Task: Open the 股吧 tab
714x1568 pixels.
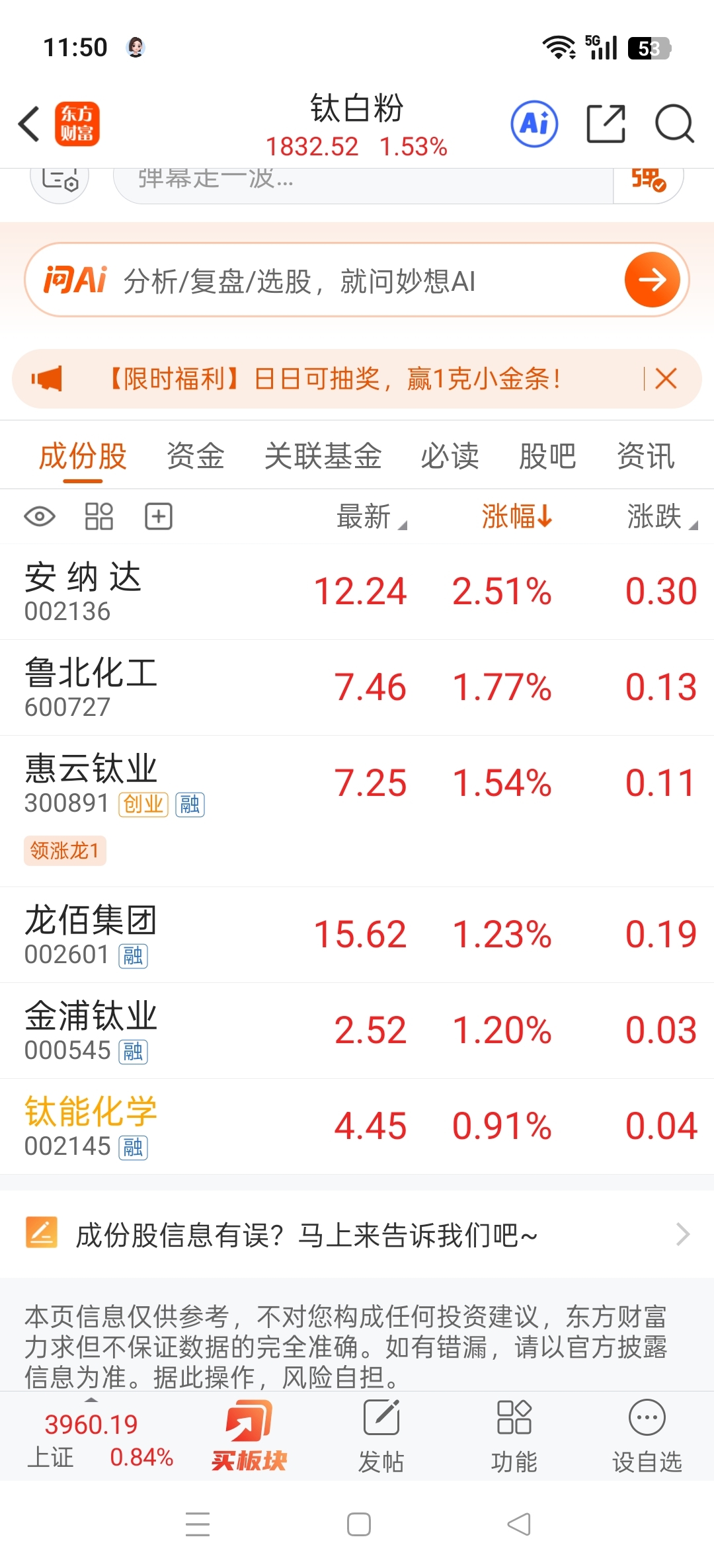Action: pos(547,456)
